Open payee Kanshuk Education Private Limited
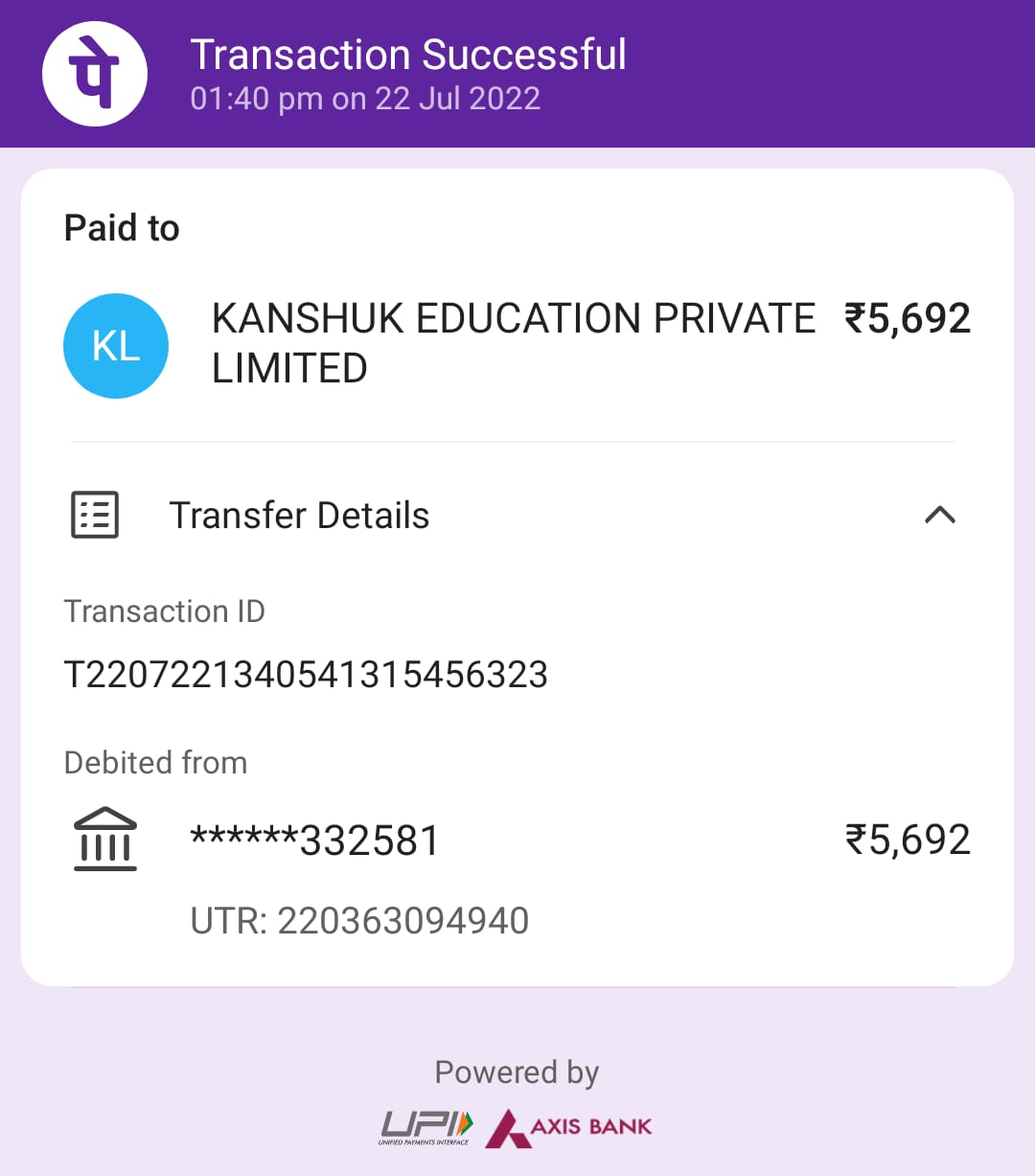Viewport: 1035px width, 1176px height. click(x=513, y=343)
